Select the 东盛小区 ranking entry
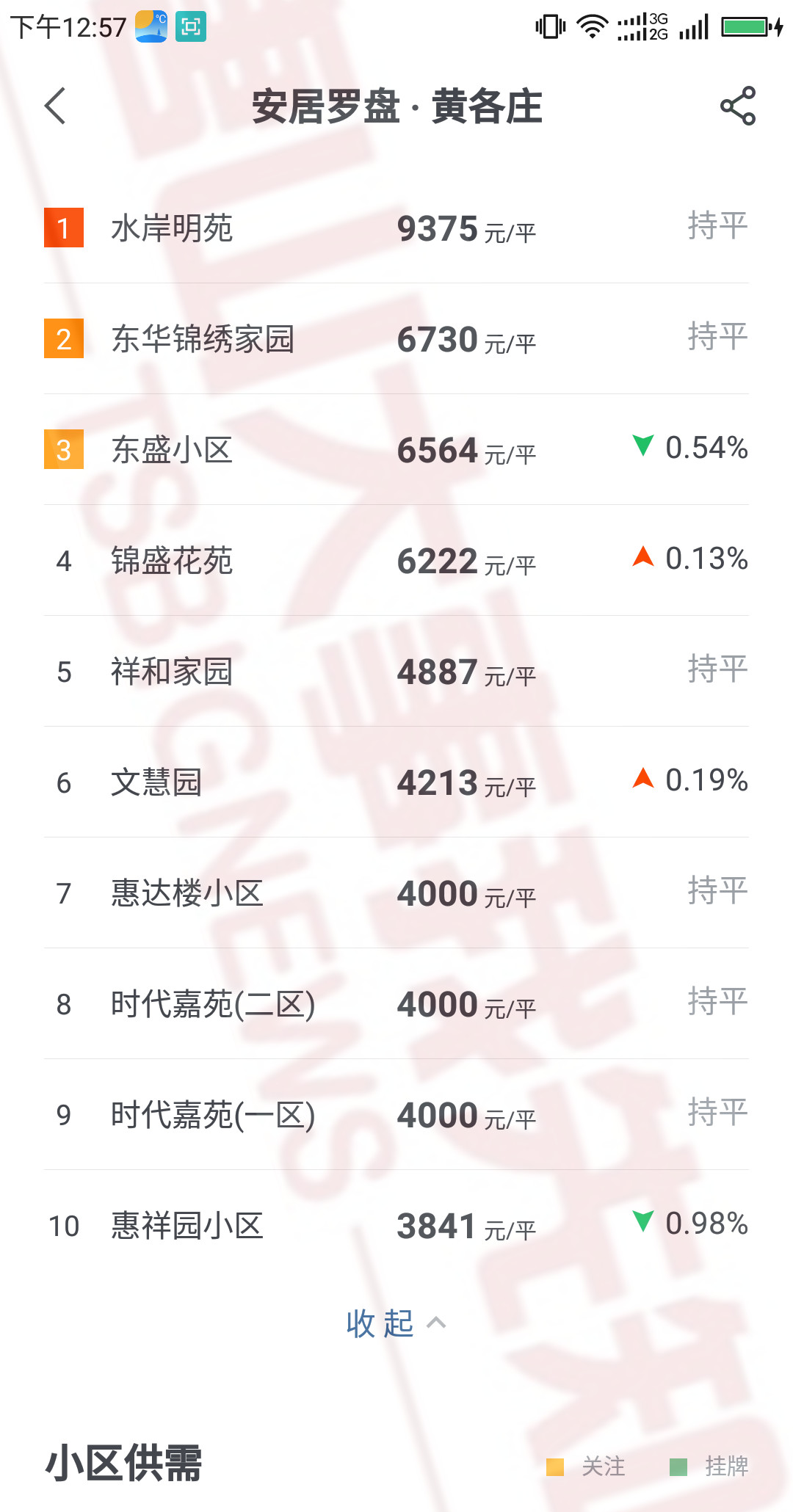Viewport: 793px width, 1512px height. tap(172, 450)
